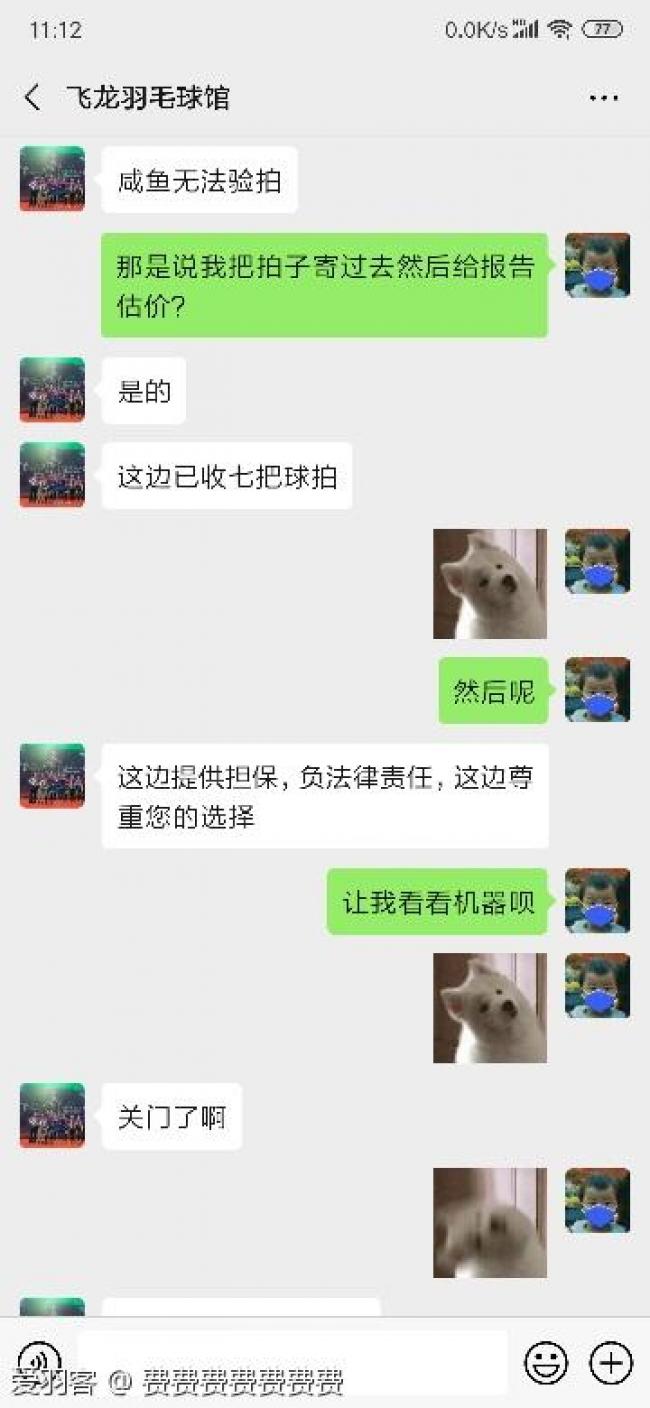650x1408 pixels.
Task: Switch to voice message input
Action: pos(40,1362)
